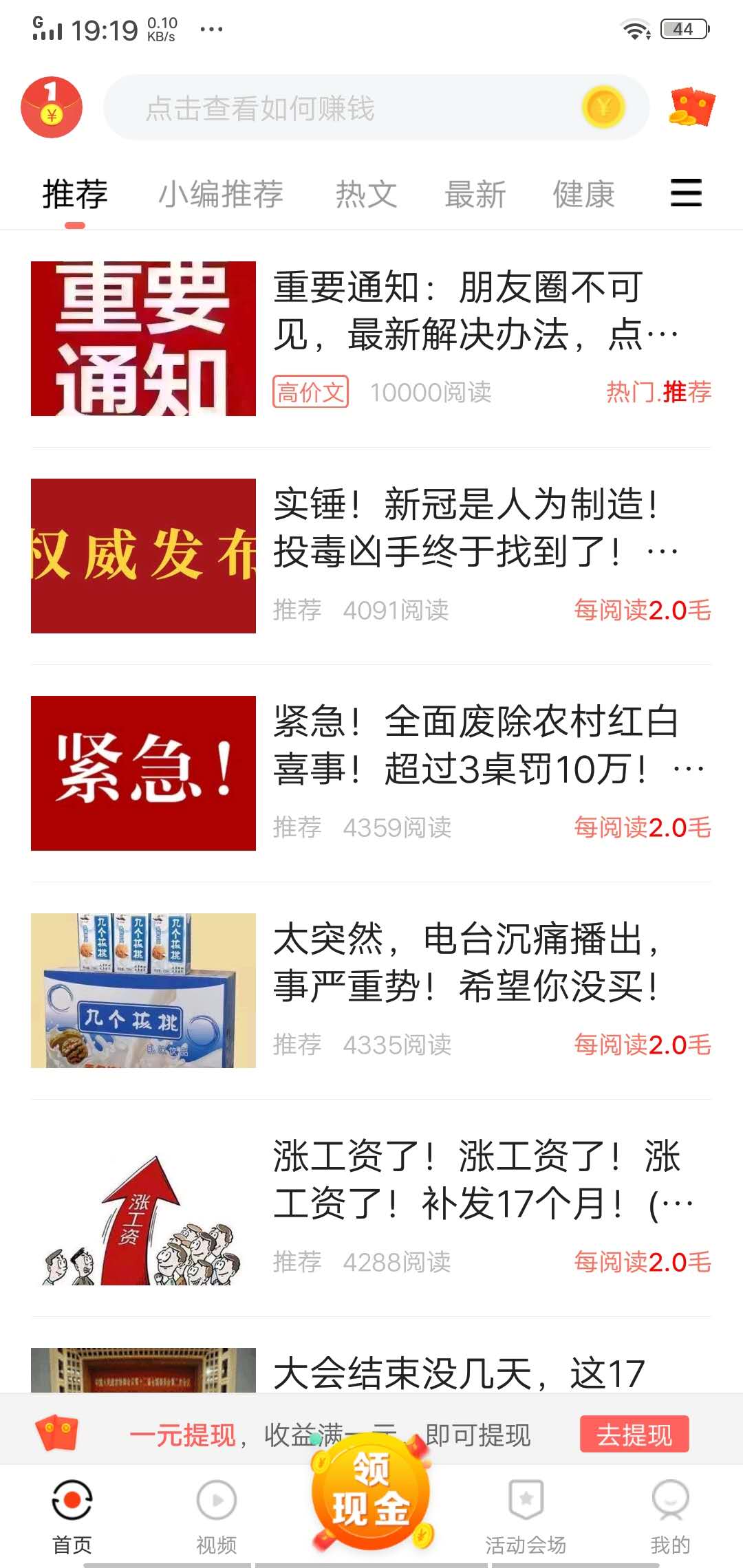Image resolution: width=743 pixels, height=1568 pixels.
Task: Tap the 高价文 label on first article
Action: point(310,393)
